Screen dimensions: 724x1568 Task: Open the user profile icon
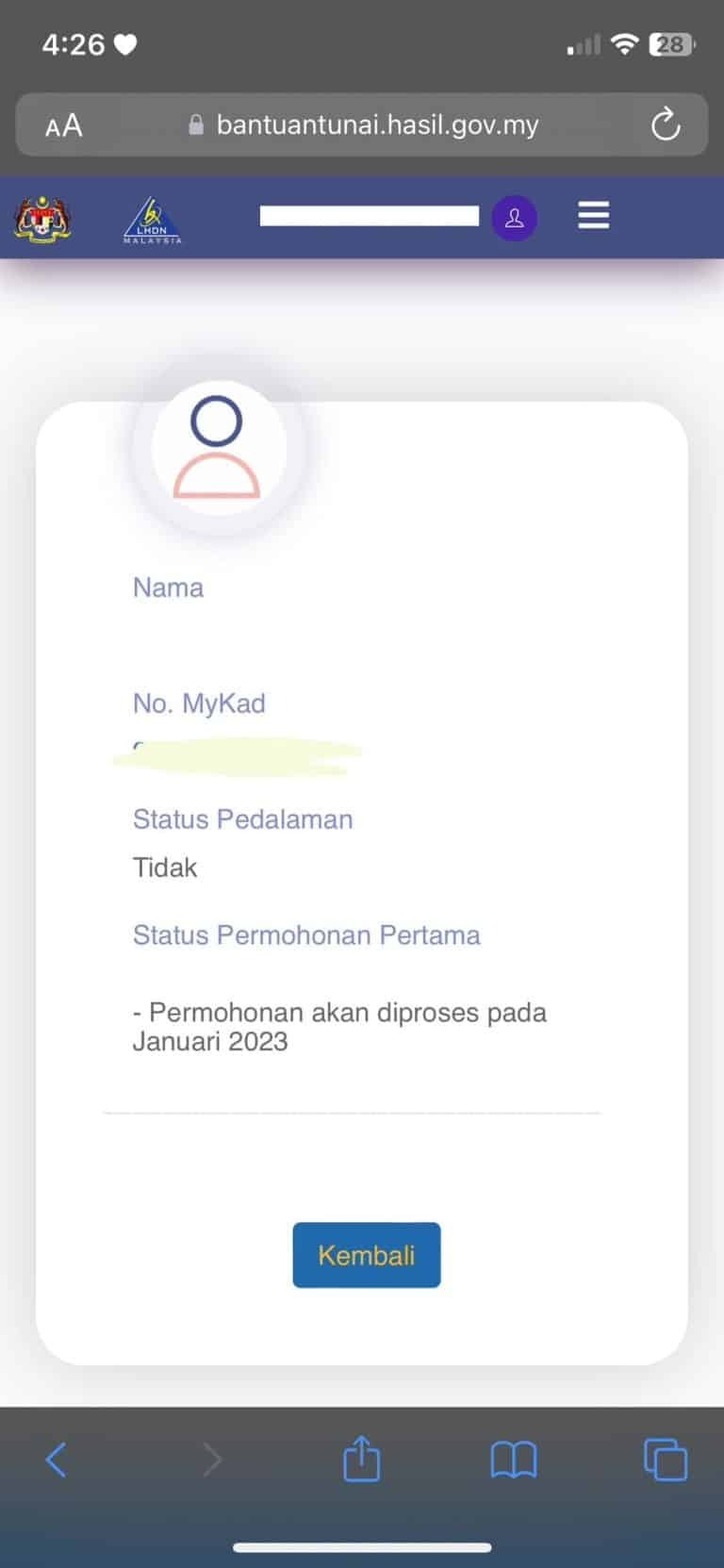515,218
